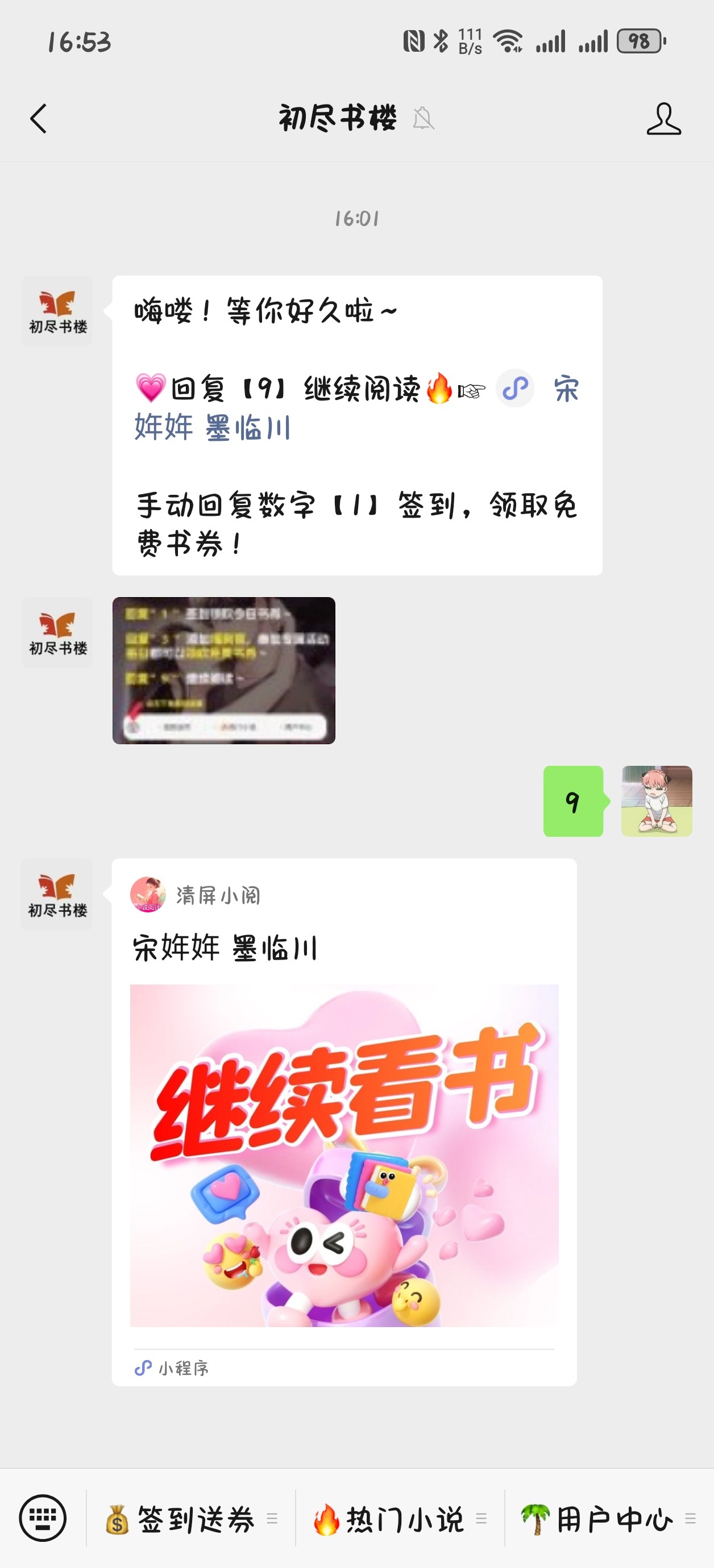Viewport: 714px width, 1568px height.
Task: Go back from the 初尽书楼 chat
Action: point(39,118)
